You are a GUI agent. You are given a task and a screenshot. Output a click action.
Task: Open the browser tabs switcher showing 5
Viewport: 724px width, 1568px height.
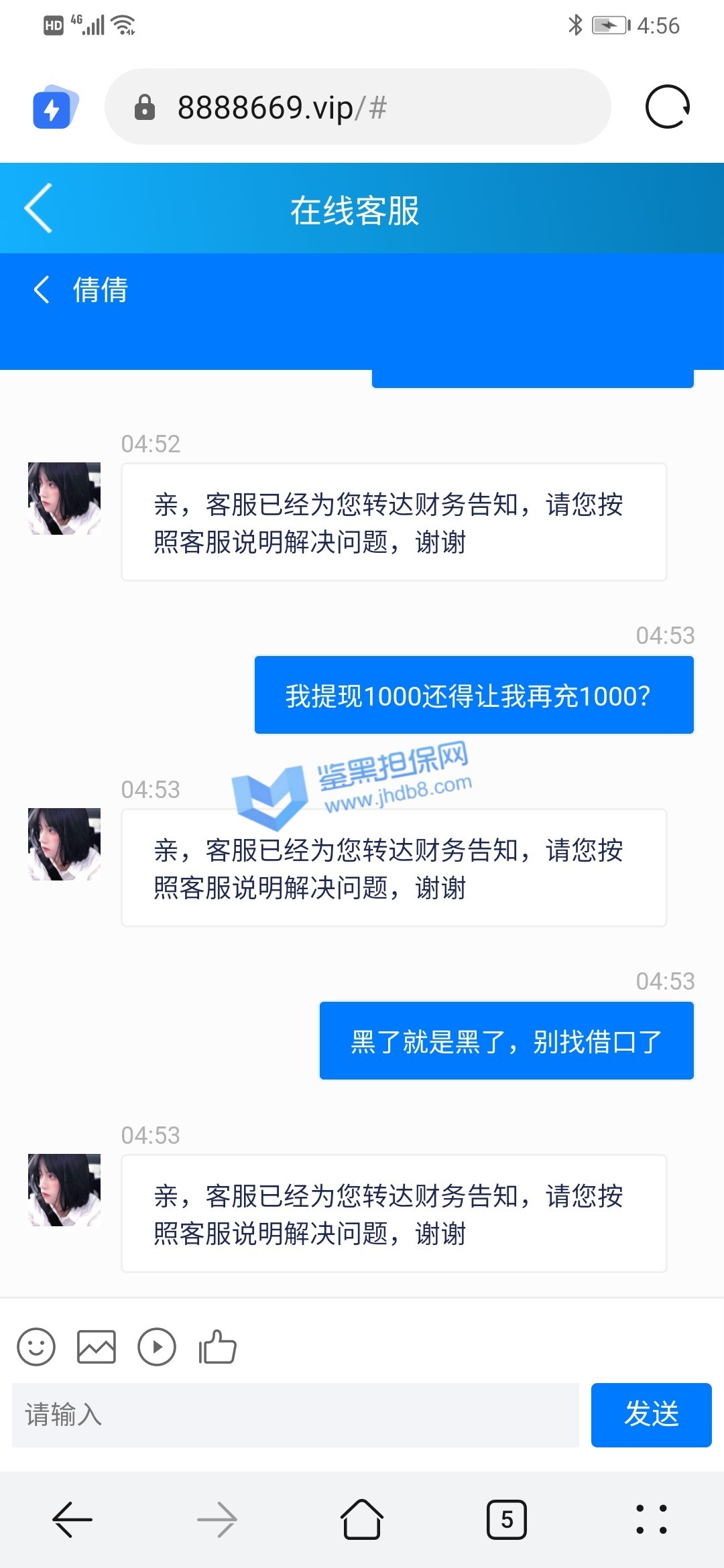pyautogui.click(x=507, y=1519)
